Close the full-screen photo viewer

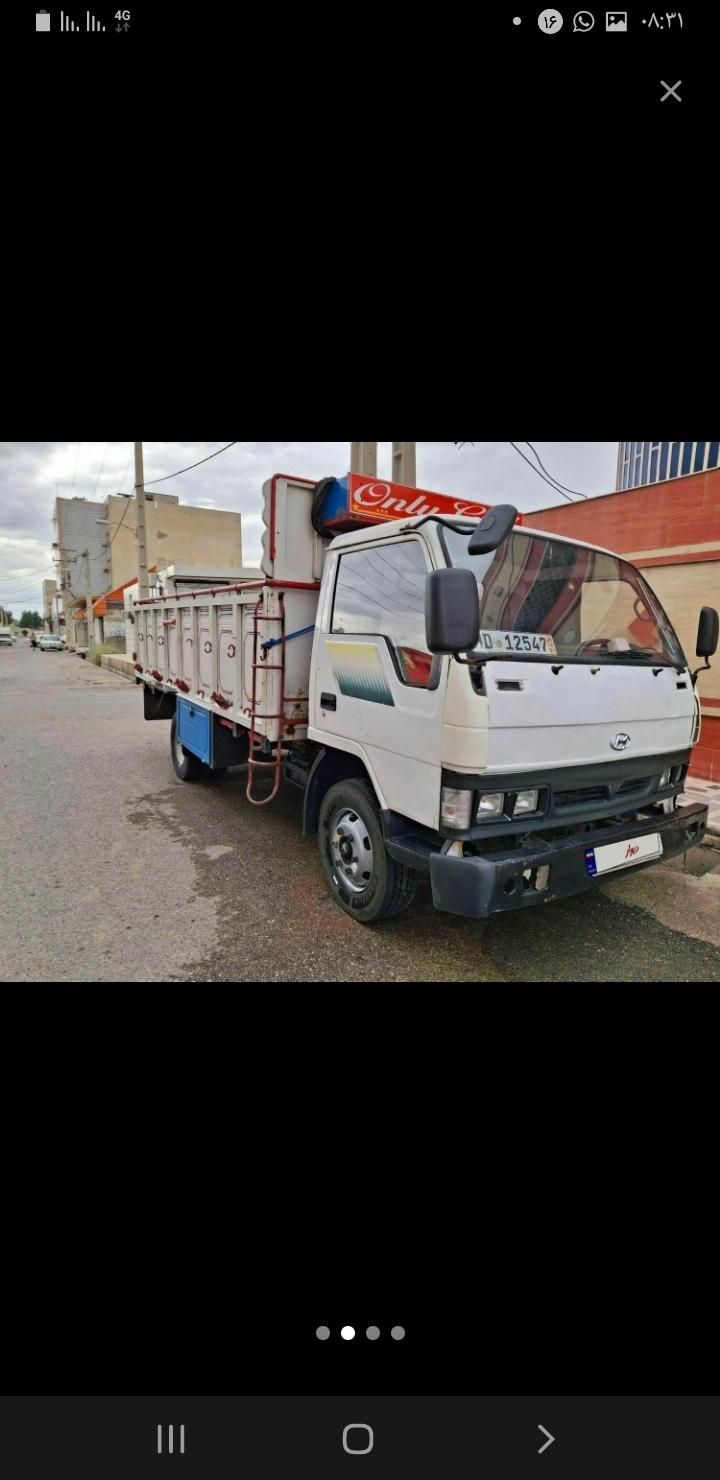tap(670, 91)
